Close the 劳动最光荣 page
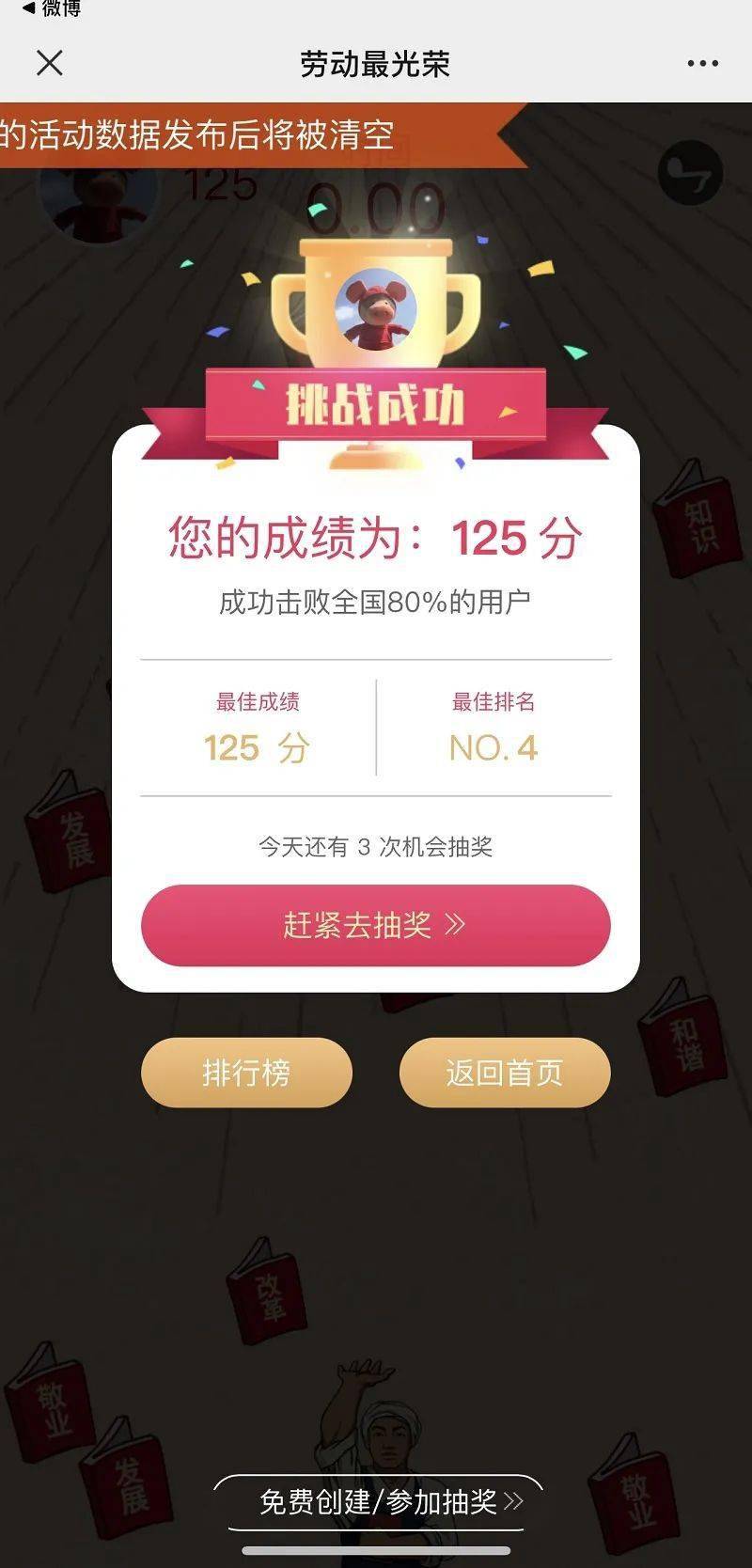The image size is (752, 1568). coord(49,63)
